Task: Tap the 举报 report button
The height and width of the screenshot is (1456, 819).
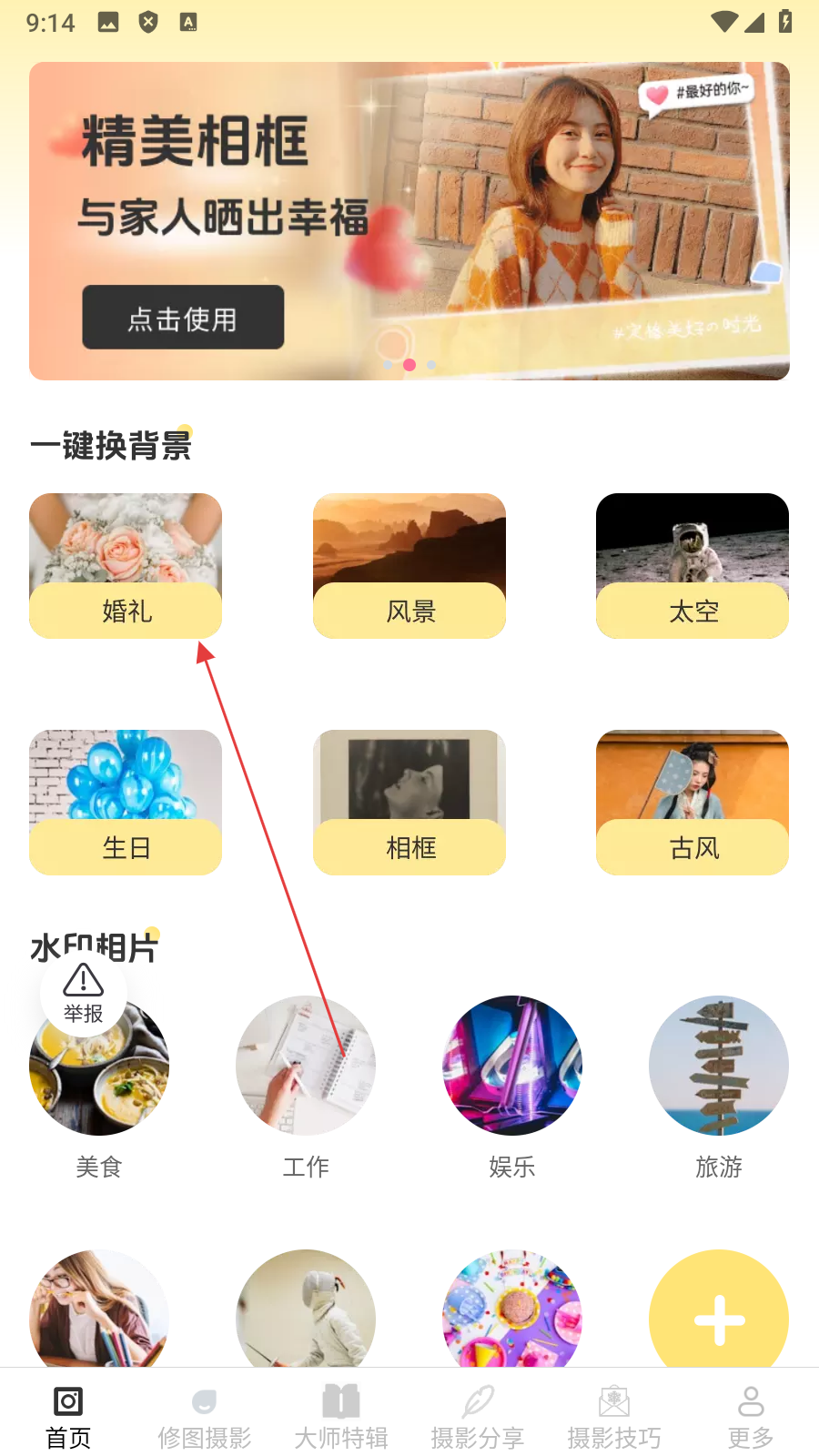Action: tap(83, 993)
